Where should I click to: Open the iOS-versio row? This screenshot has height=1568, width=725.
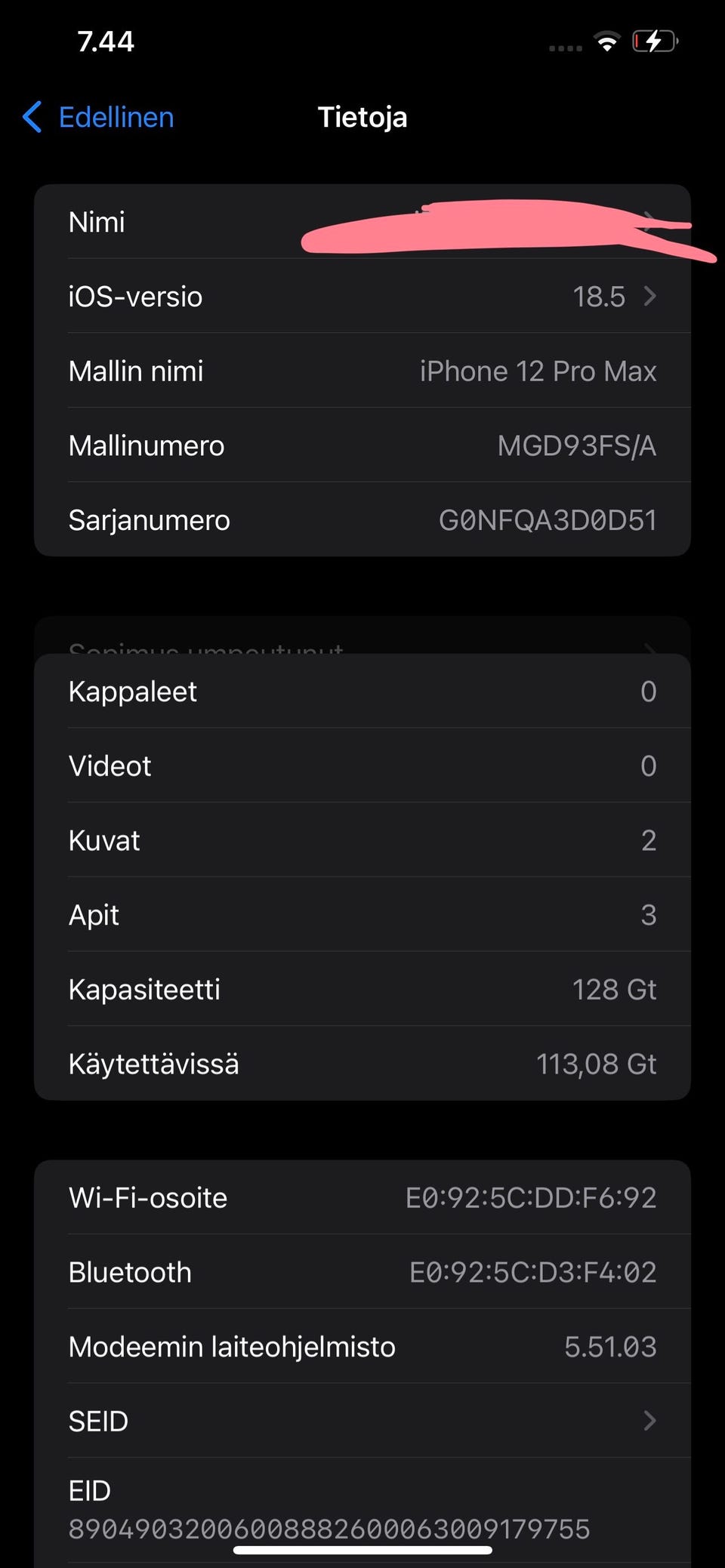tap(361, 297)
